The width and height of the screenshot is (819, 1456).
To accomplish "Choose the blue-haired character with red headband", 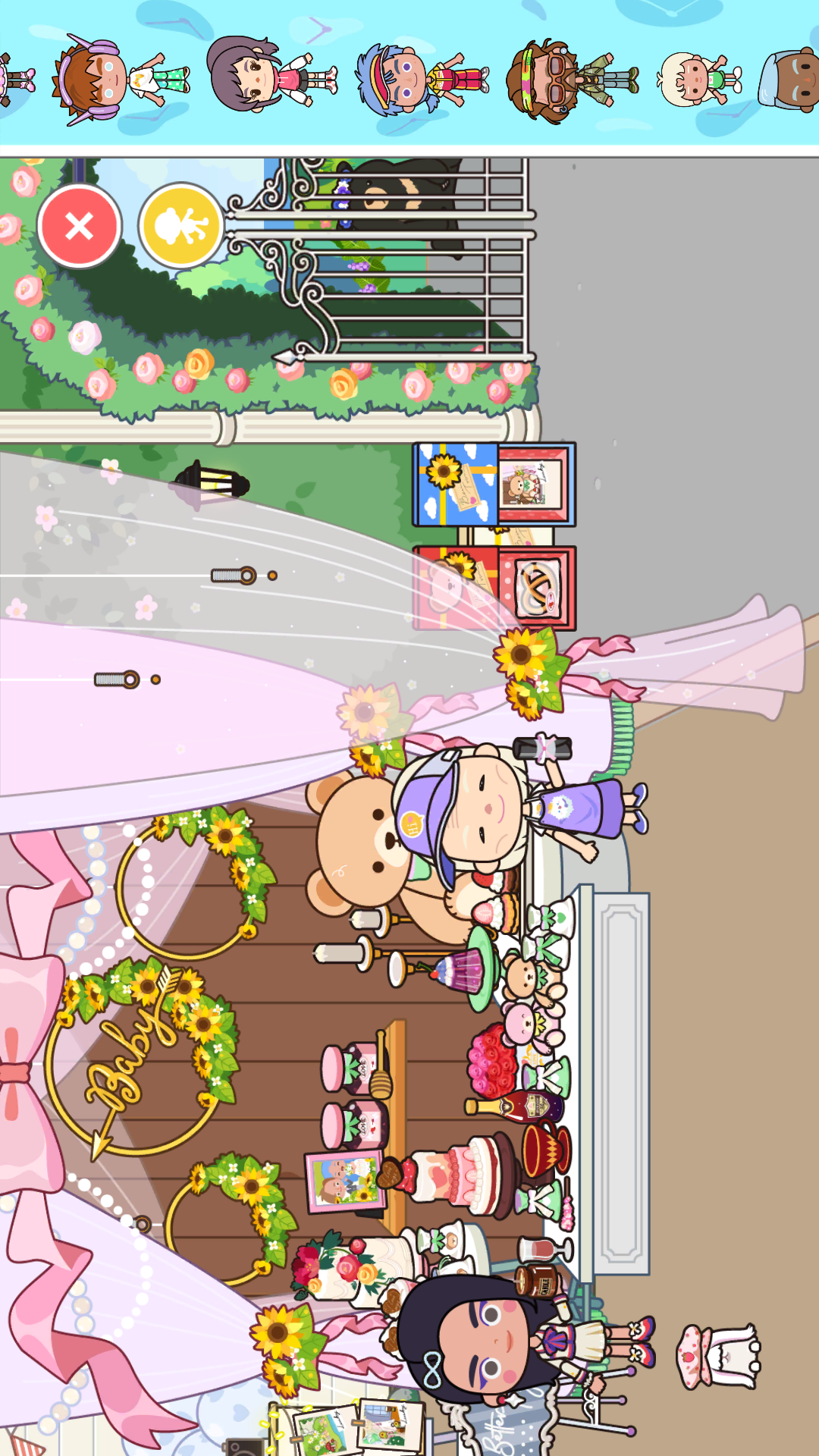I will (x=421, y=80).
